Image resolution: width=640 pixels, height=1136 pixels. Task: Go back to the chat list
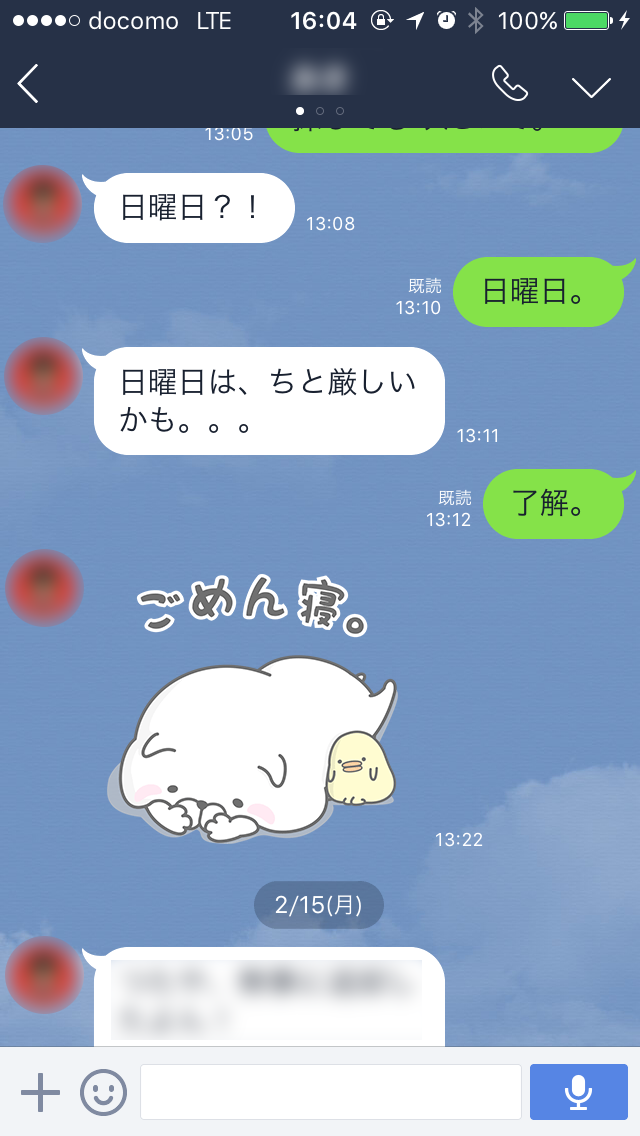[x=28, y=84]
